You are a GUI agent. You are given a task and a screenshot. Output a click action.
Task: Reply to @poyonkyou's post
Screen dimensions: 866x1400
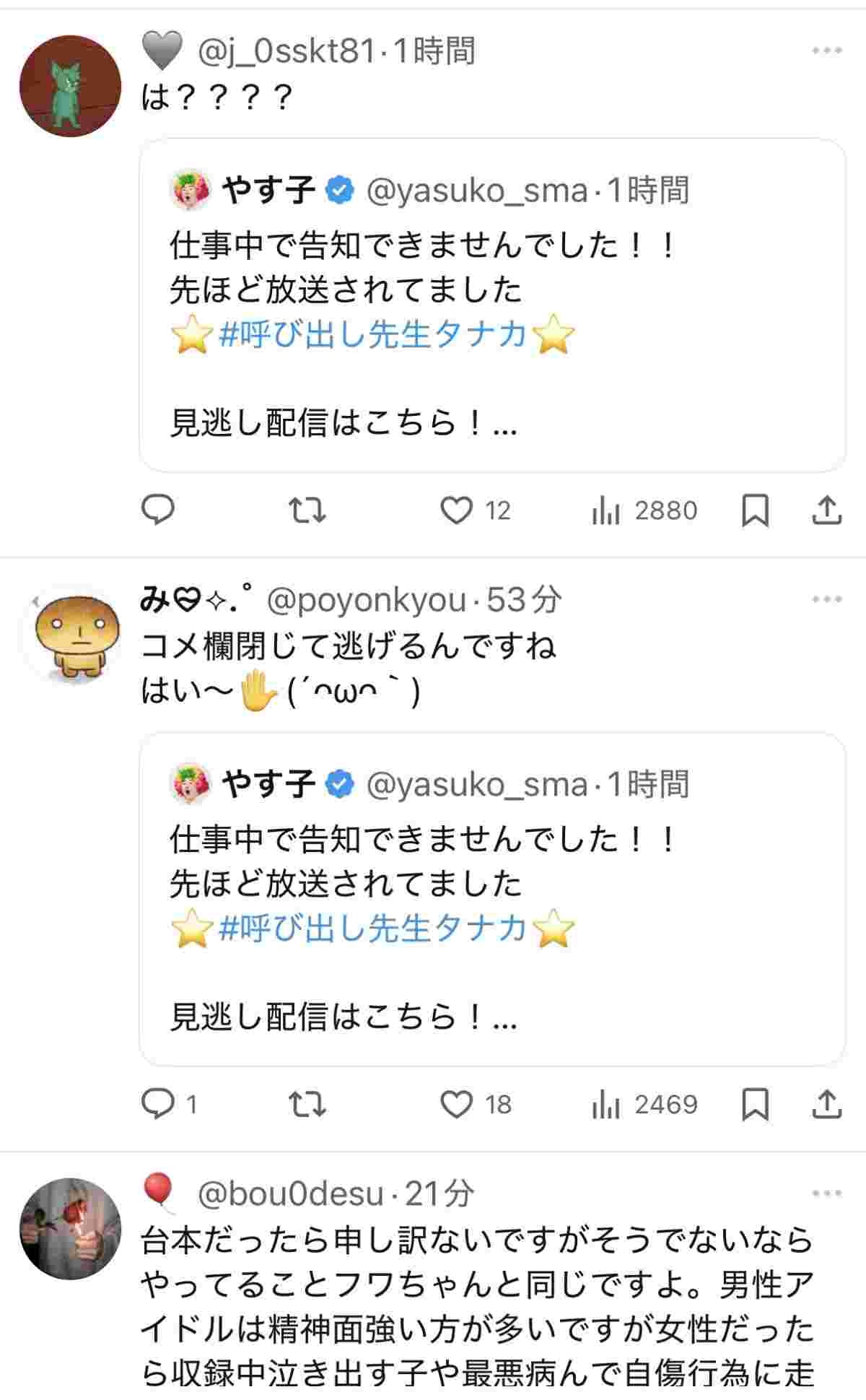pos(157,1104)
